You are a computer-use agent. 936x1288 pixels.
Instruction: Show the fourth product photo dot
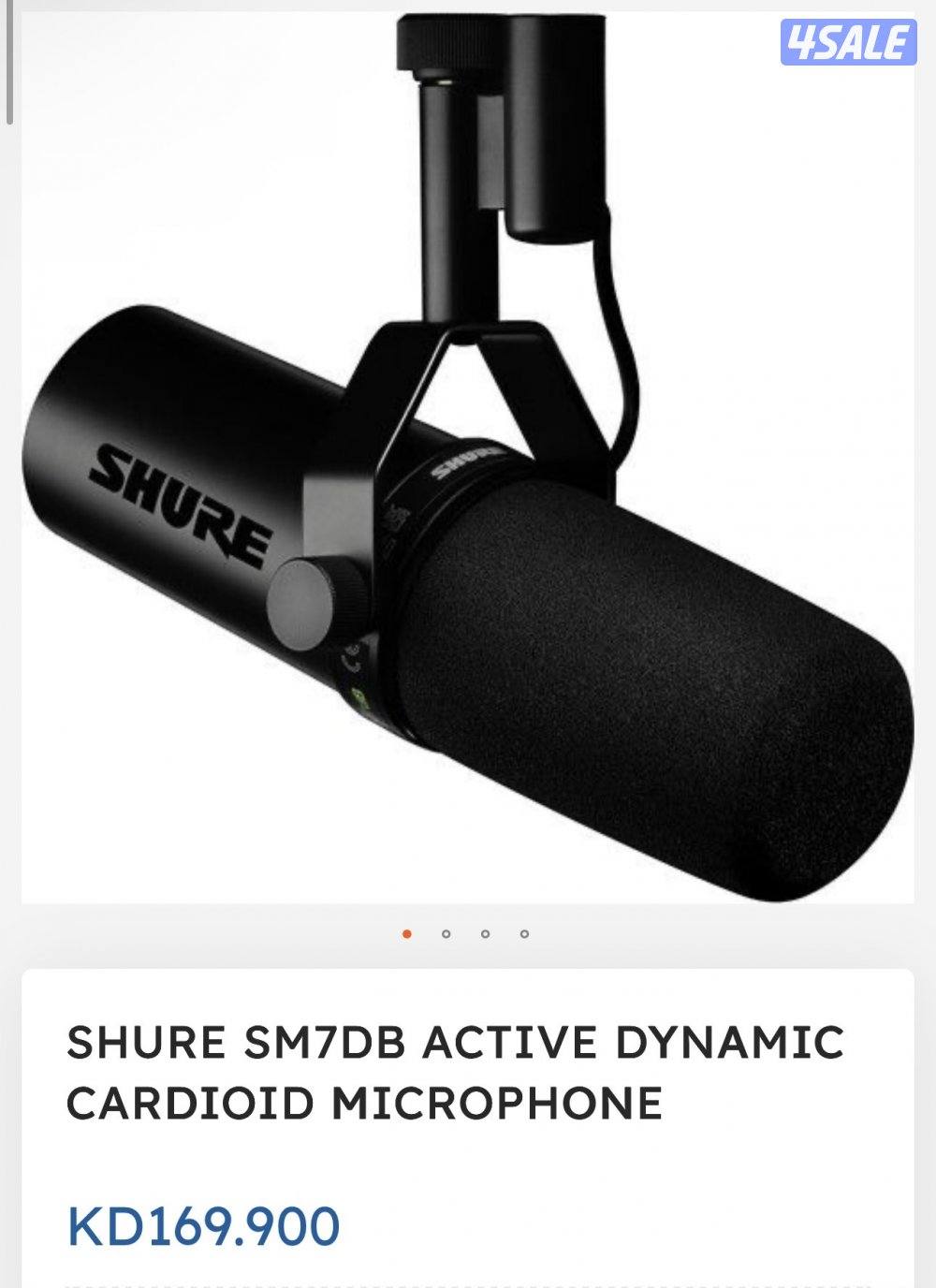coord(524,933)
